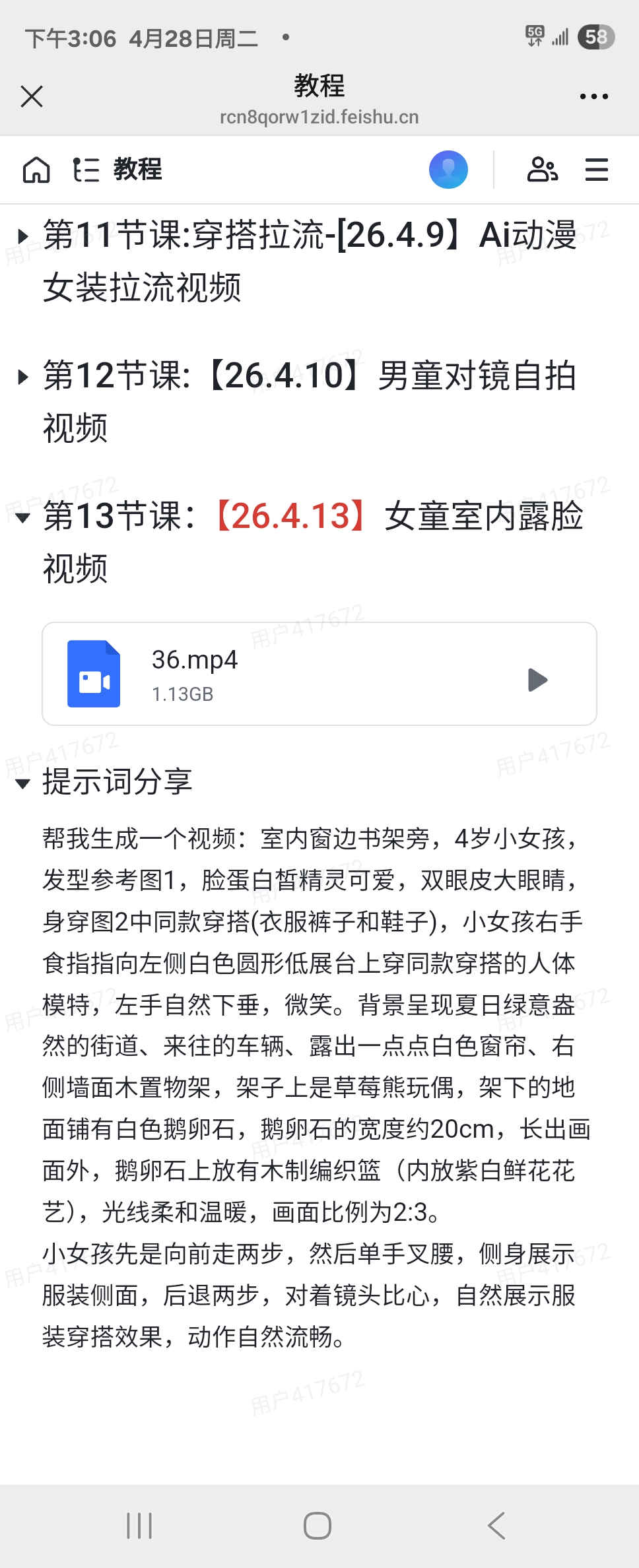Viewport: 639px width, 1568px height.
Task: Open the three-dot more options menu
Action: point(593,96)
